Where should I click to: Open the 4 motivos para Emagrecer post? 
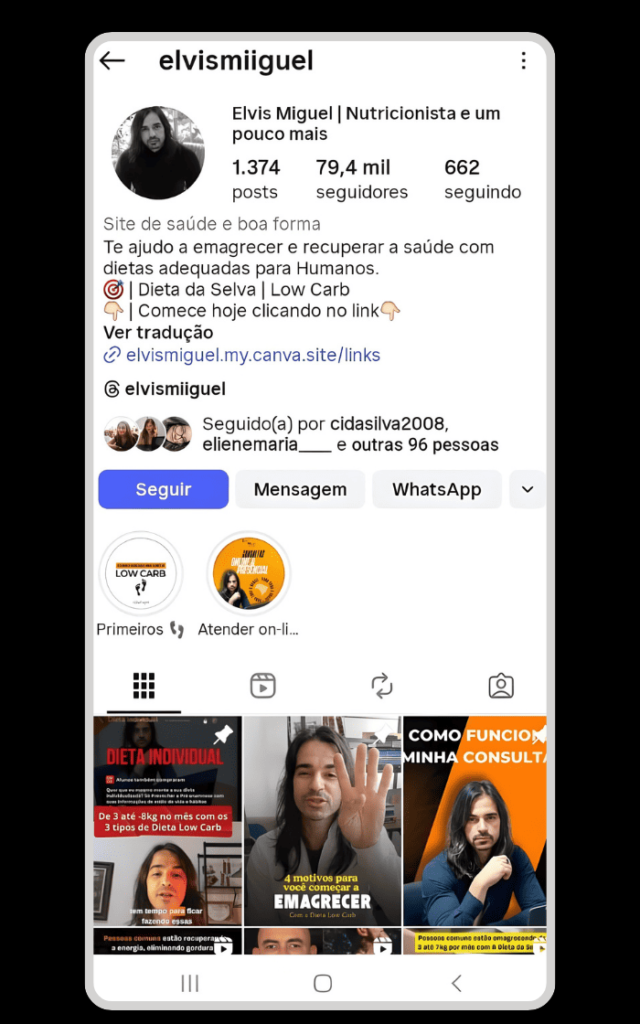pyautogui.click(x=322, y=820)
